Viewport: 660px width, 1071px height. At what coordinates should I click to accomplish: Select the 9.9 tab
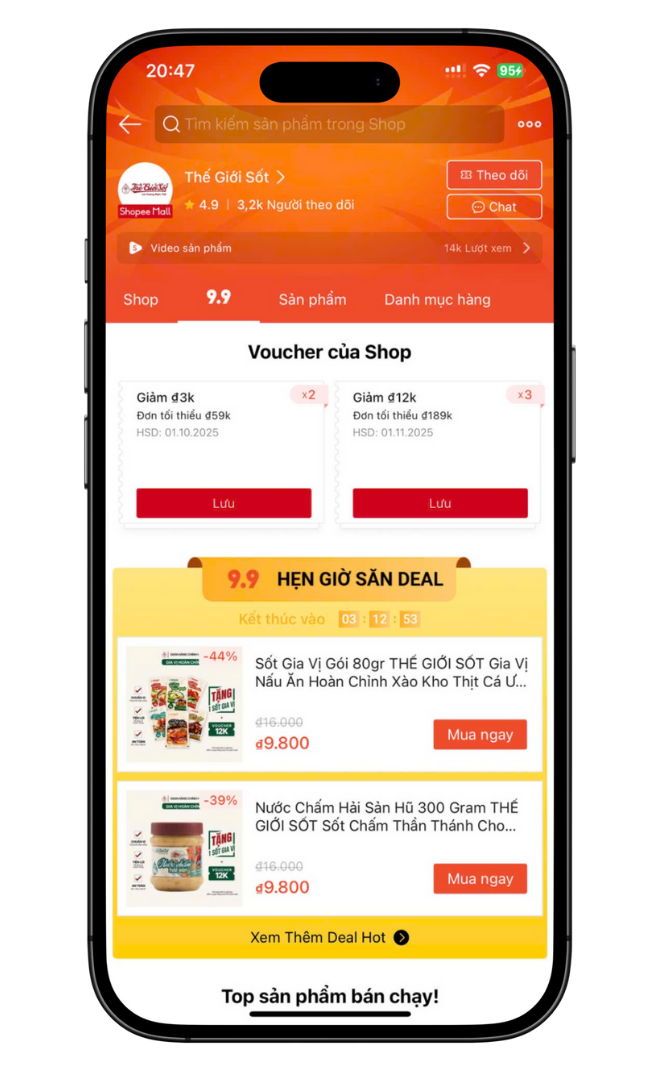[218, 298]
